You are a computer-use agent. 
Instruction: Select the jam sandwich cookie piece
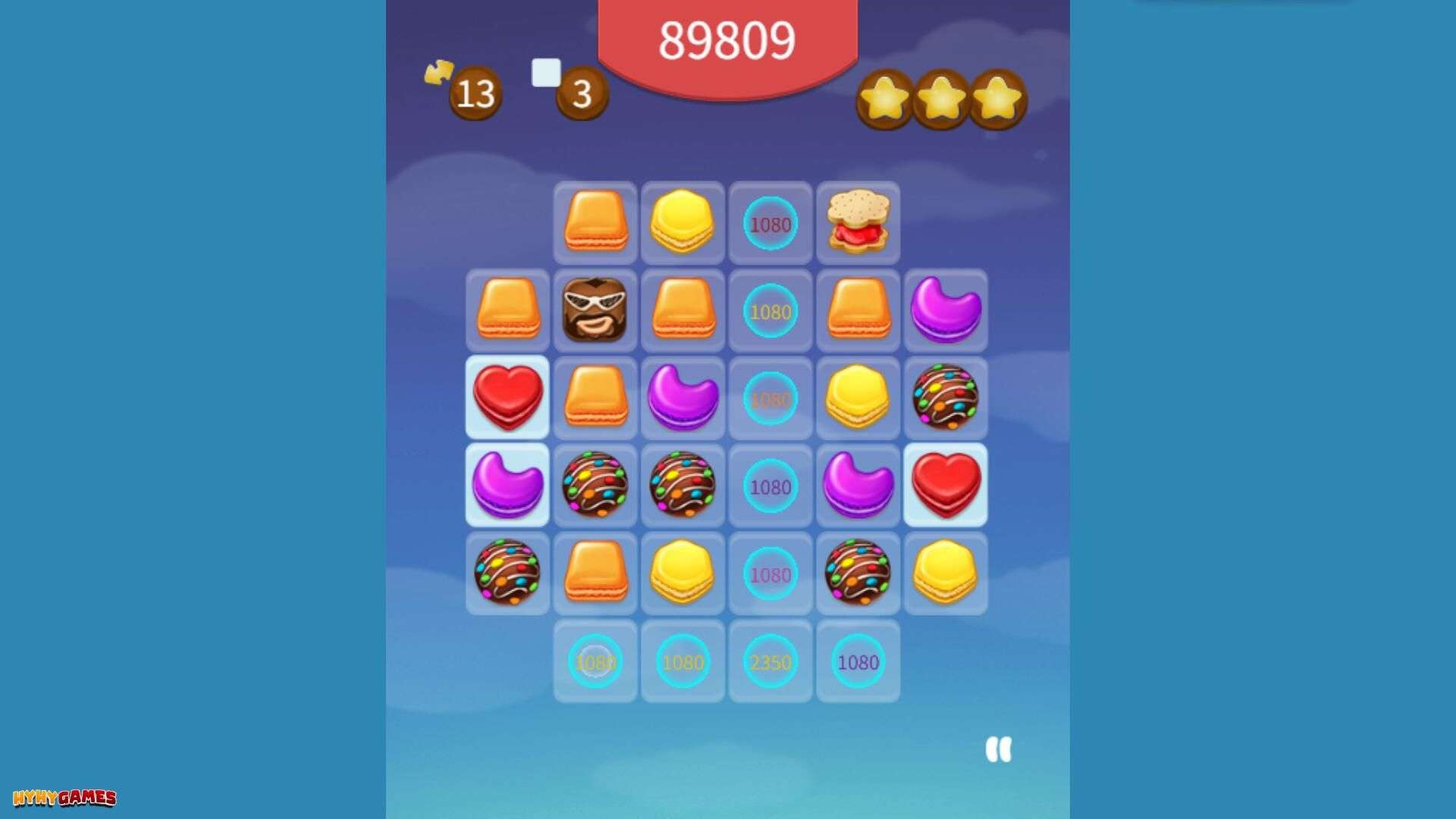click(858, 221)
